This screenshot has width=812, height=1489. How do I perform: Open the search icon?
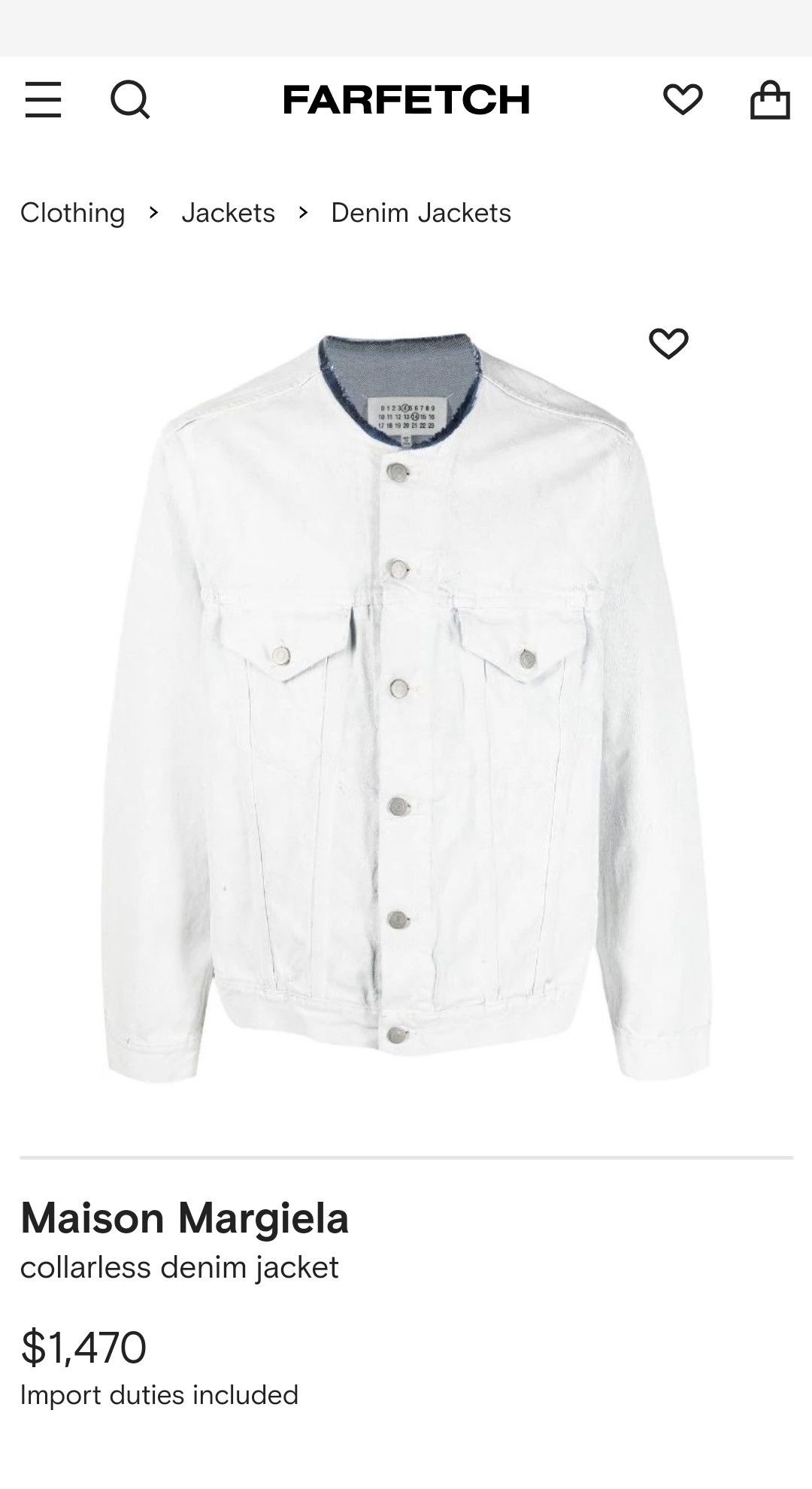click(130, 100)
